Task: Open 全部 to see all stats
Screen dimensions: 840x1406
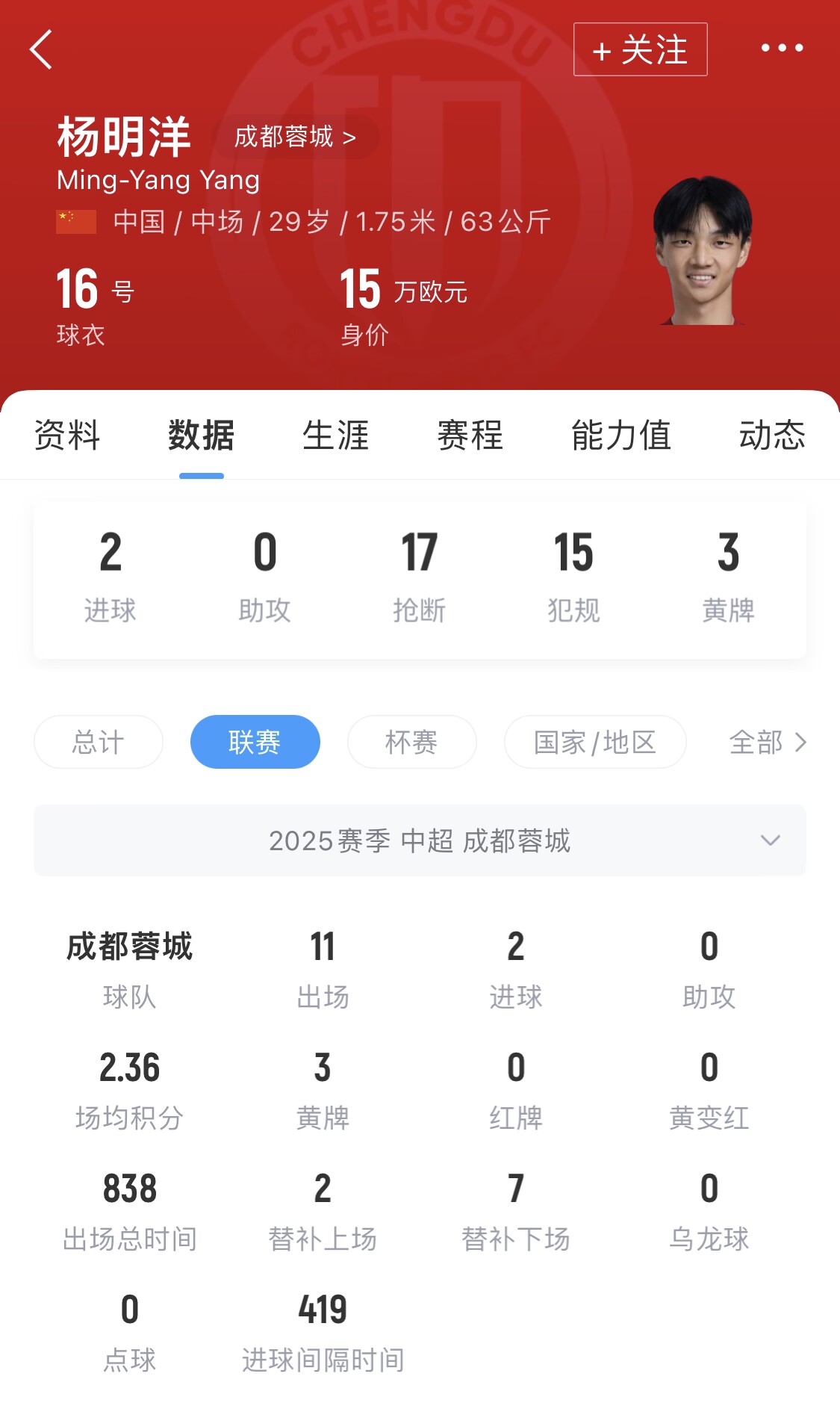Action: [x=767, y=742]
